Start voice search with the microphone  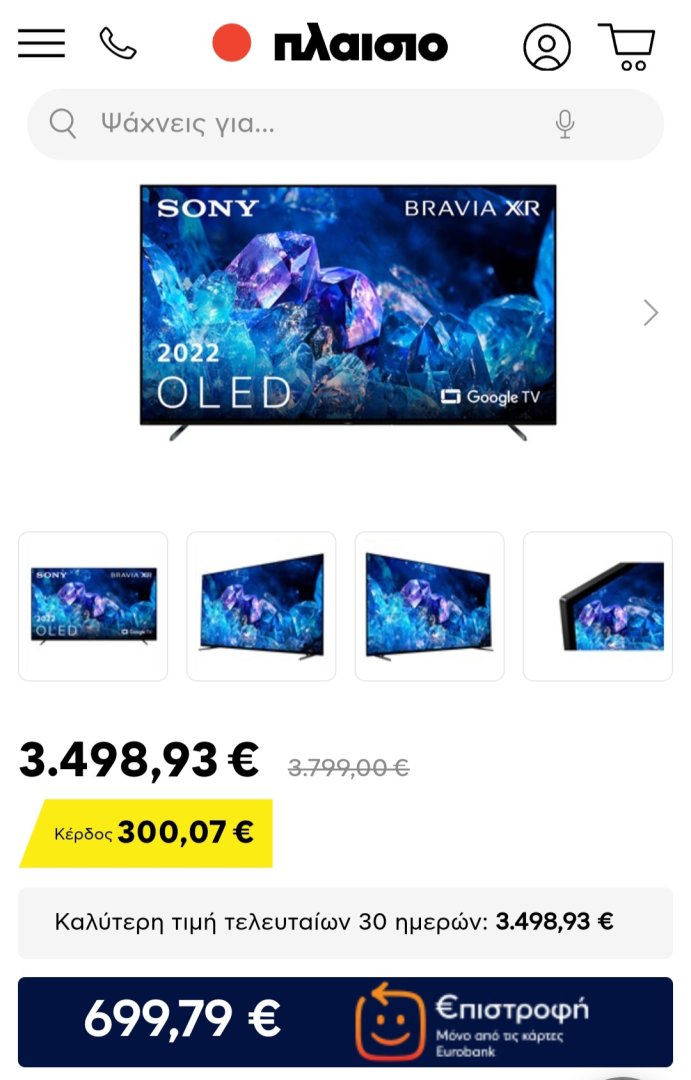click(565, 124)
